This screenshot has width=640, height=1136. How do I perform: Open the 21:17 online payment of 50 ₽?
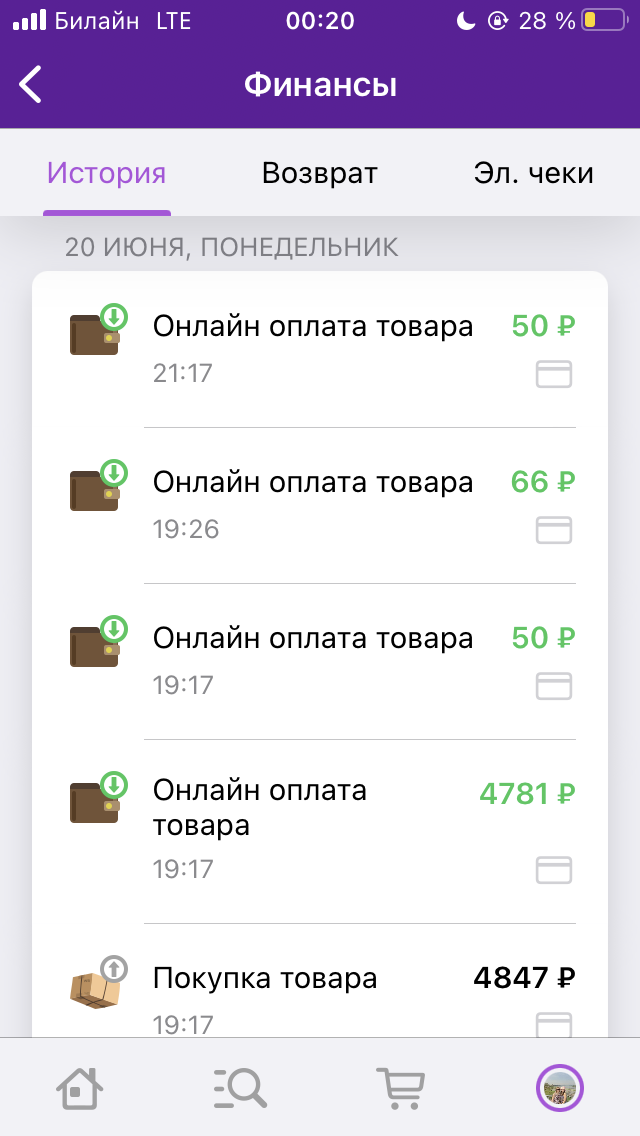[320, 349]
